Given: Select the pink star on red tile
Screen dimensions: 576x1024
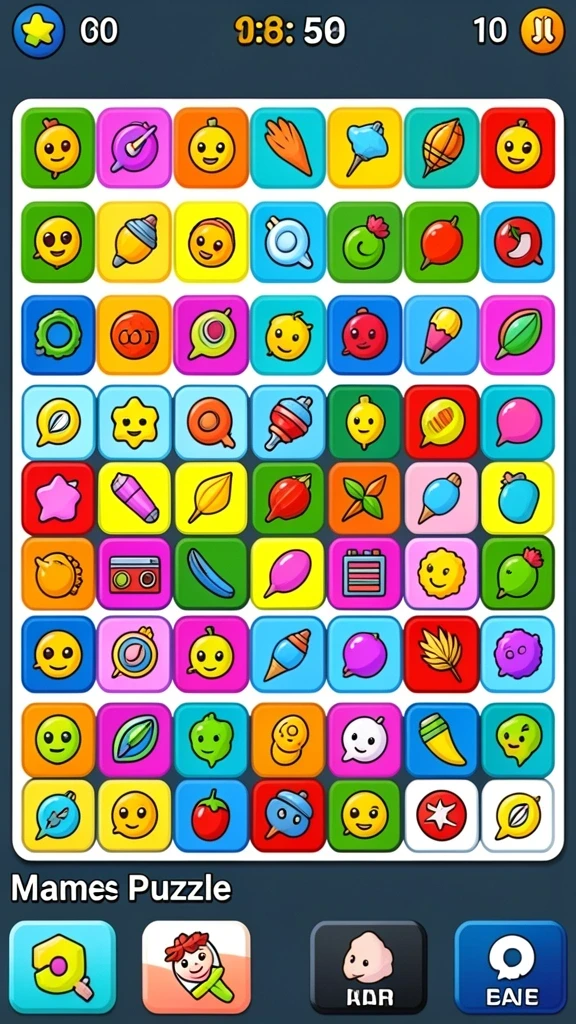Looking at the screenshot, I should (x=58, y=498).
